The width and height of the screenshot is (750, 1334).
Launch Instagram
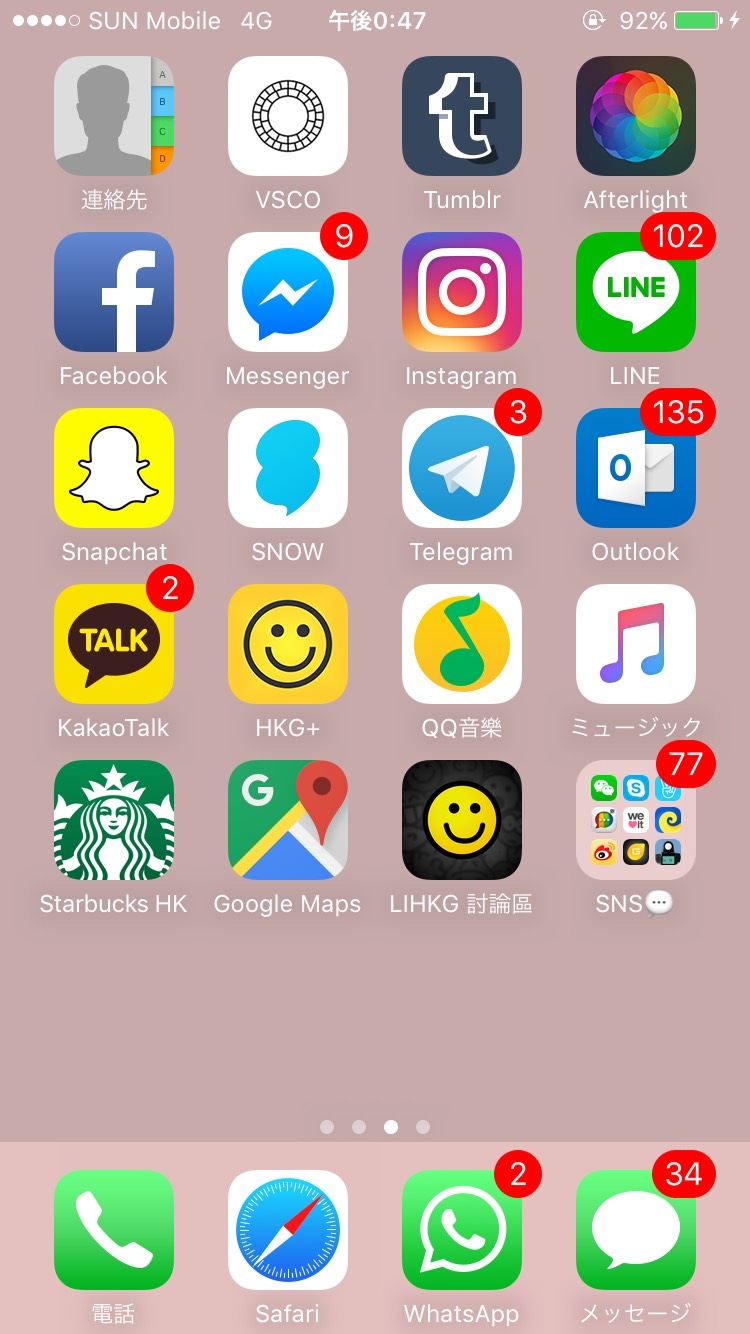[461, 291]
